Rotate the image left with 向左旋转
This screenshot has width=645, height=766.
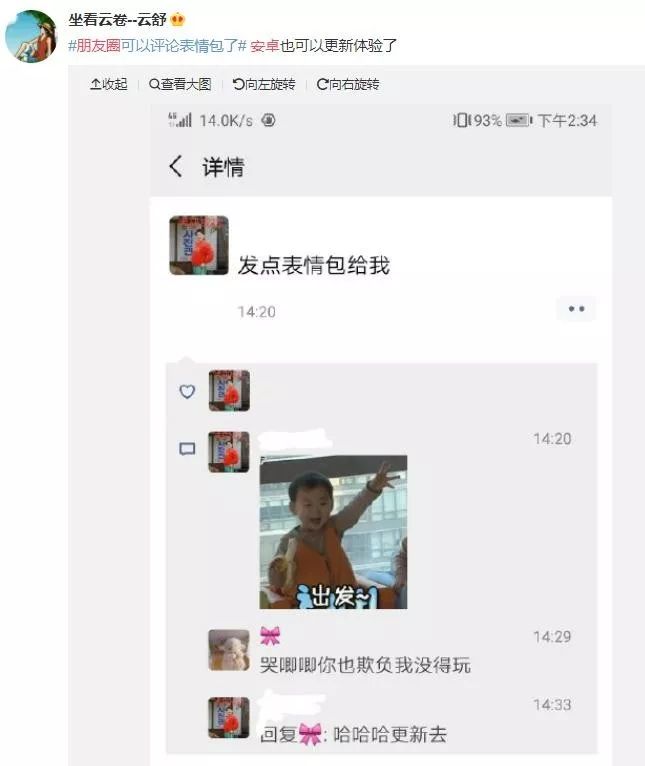pyautogui.click(x=264, y=84)
